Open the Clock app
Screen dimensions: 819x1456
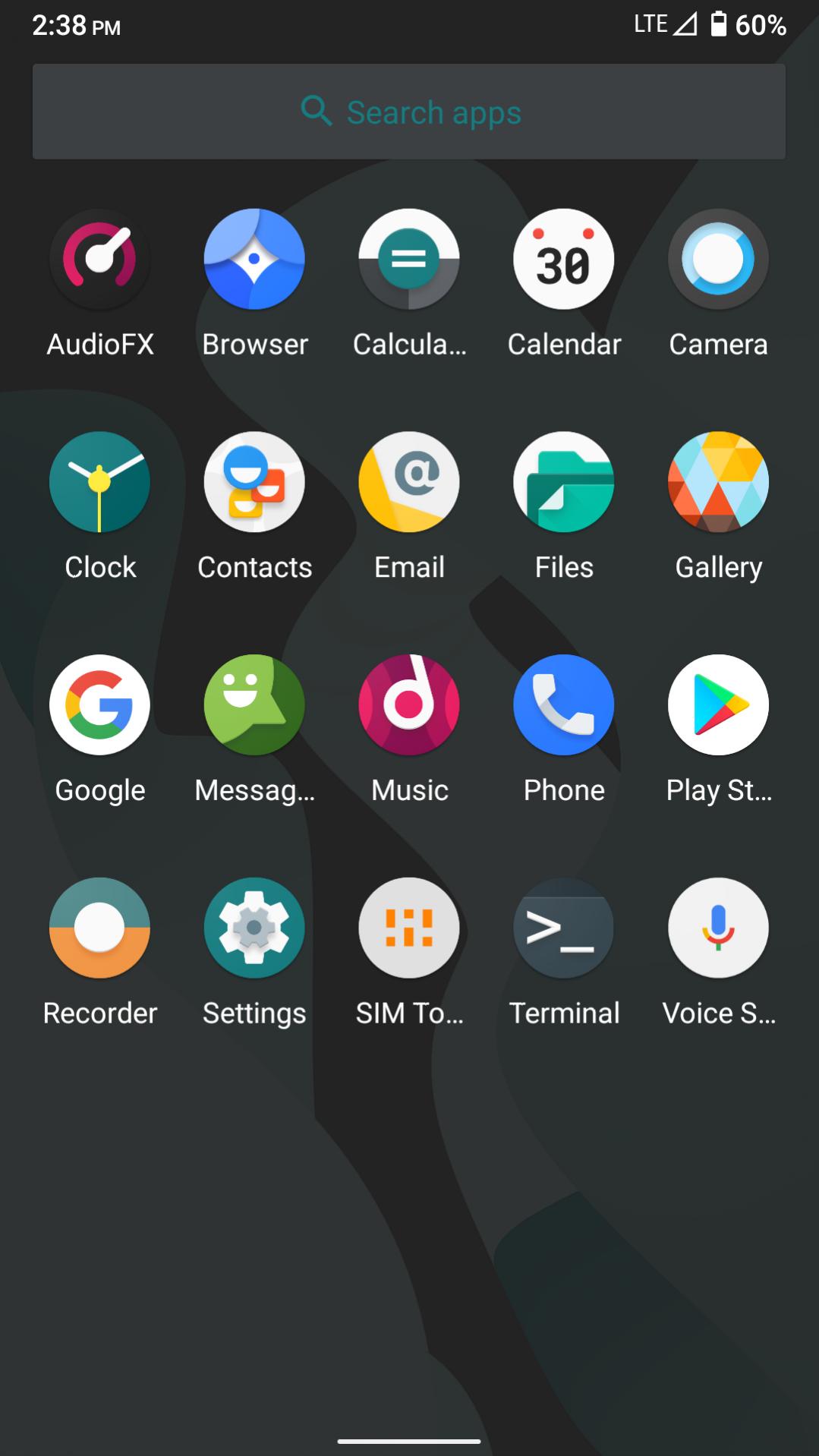click(100, 482)
